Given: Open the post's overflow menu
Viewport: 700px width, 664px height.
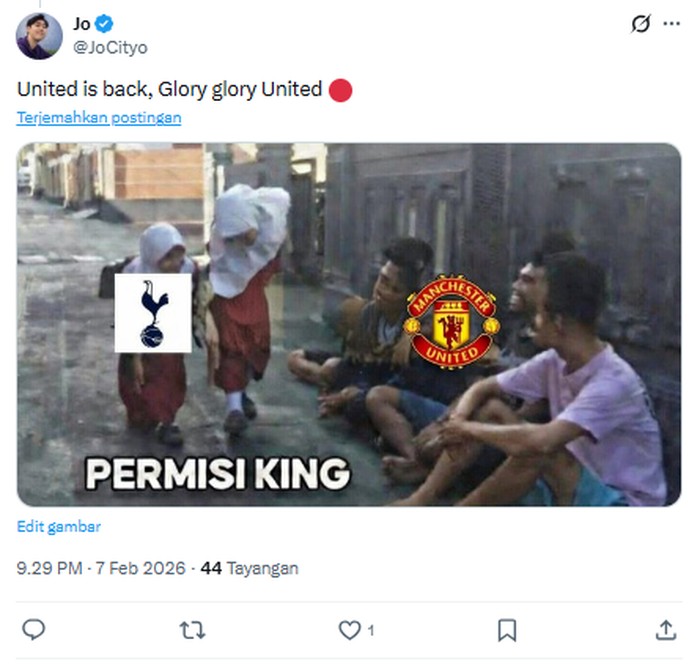Looking at the screenshot, I should click(x=671, y=25).
